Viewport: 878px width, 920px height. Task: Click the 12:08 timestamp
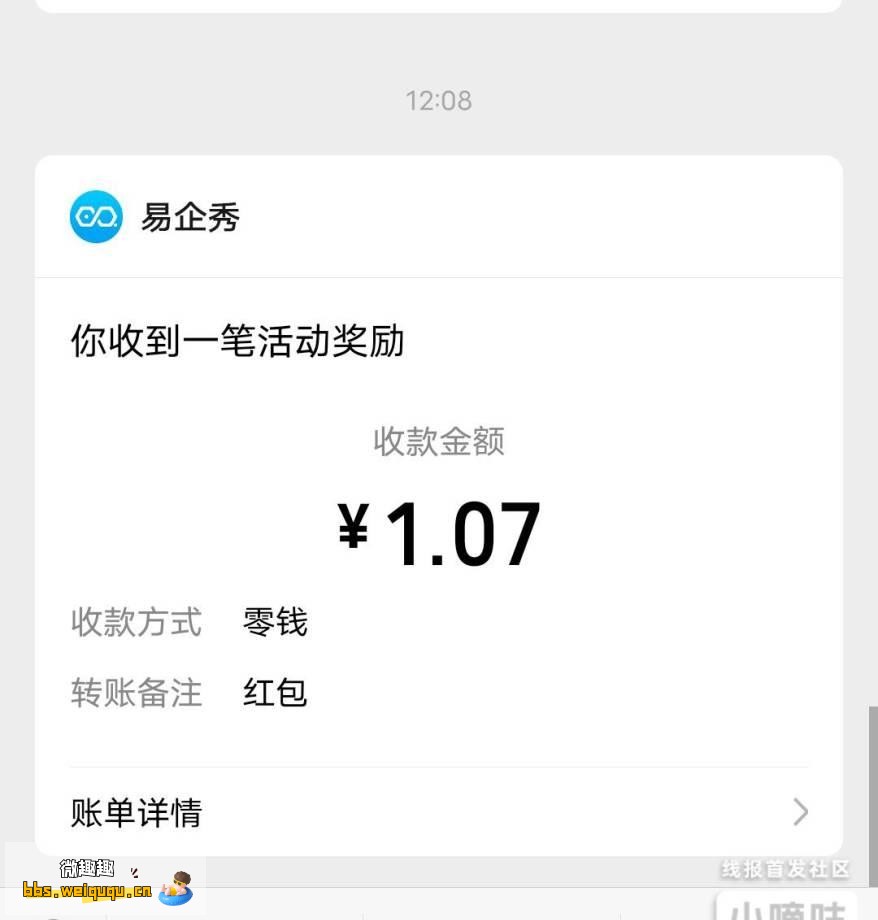point(438,100)
